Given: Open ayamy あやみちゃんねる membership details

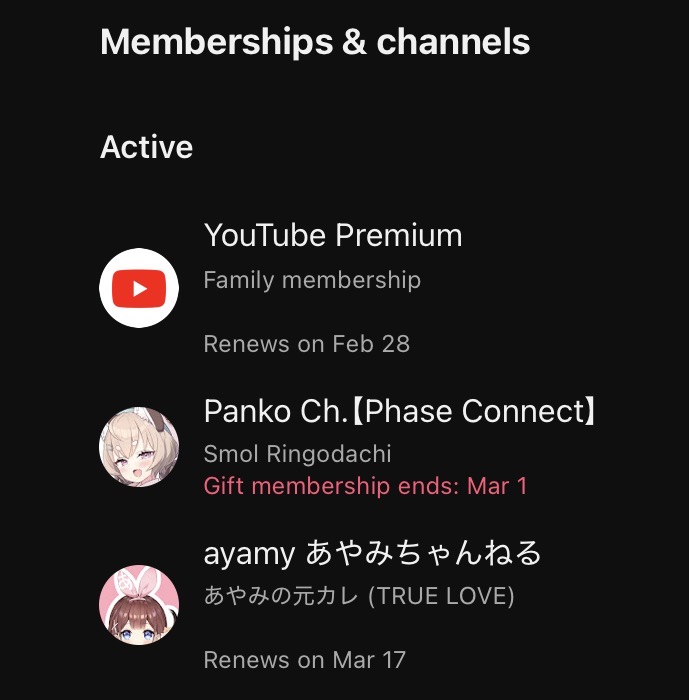Looking at the screenshot, I should tap(372, 553).
